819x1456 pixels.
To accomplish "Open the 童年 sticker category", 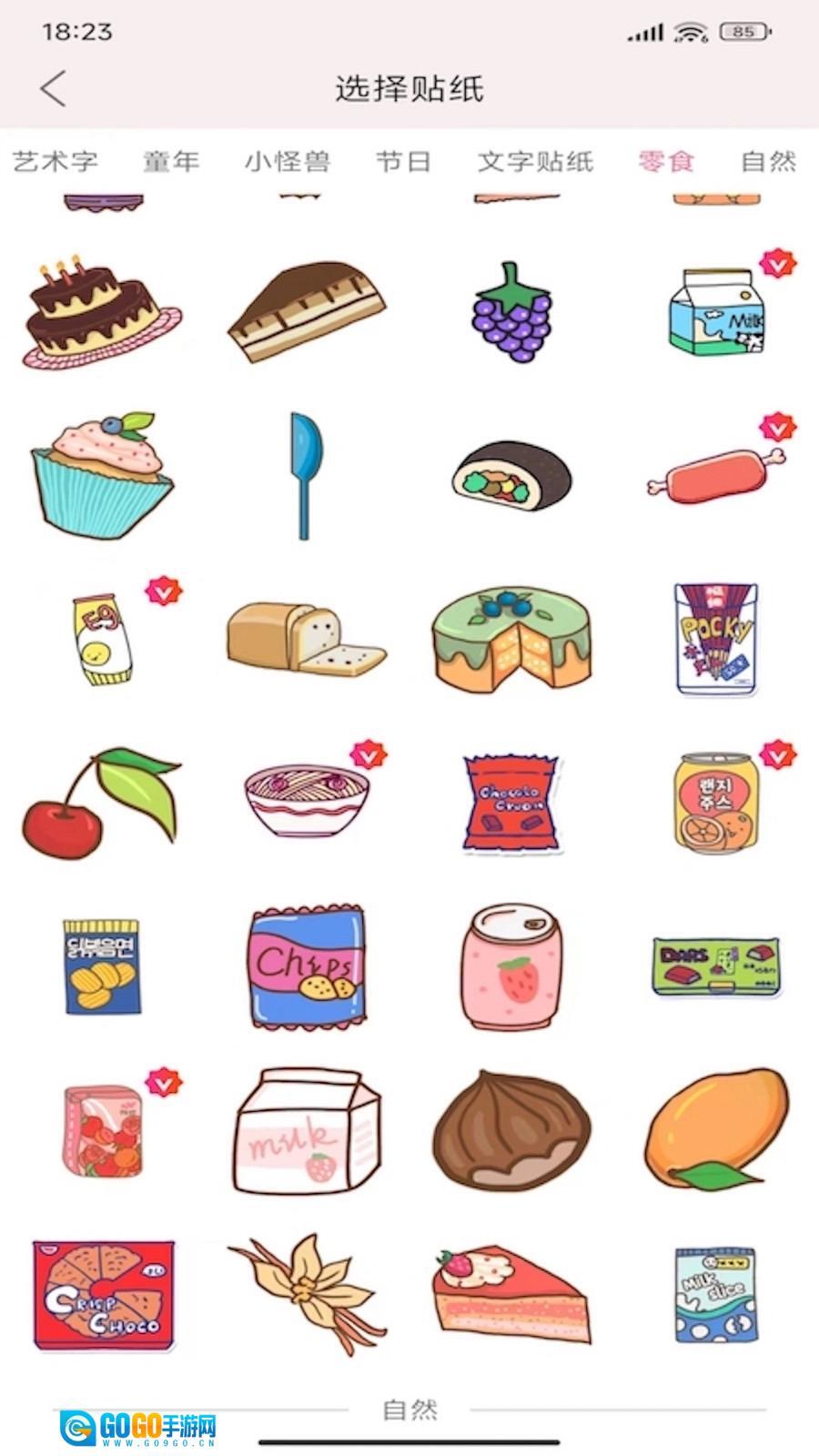I will click(x=171, y=162).
